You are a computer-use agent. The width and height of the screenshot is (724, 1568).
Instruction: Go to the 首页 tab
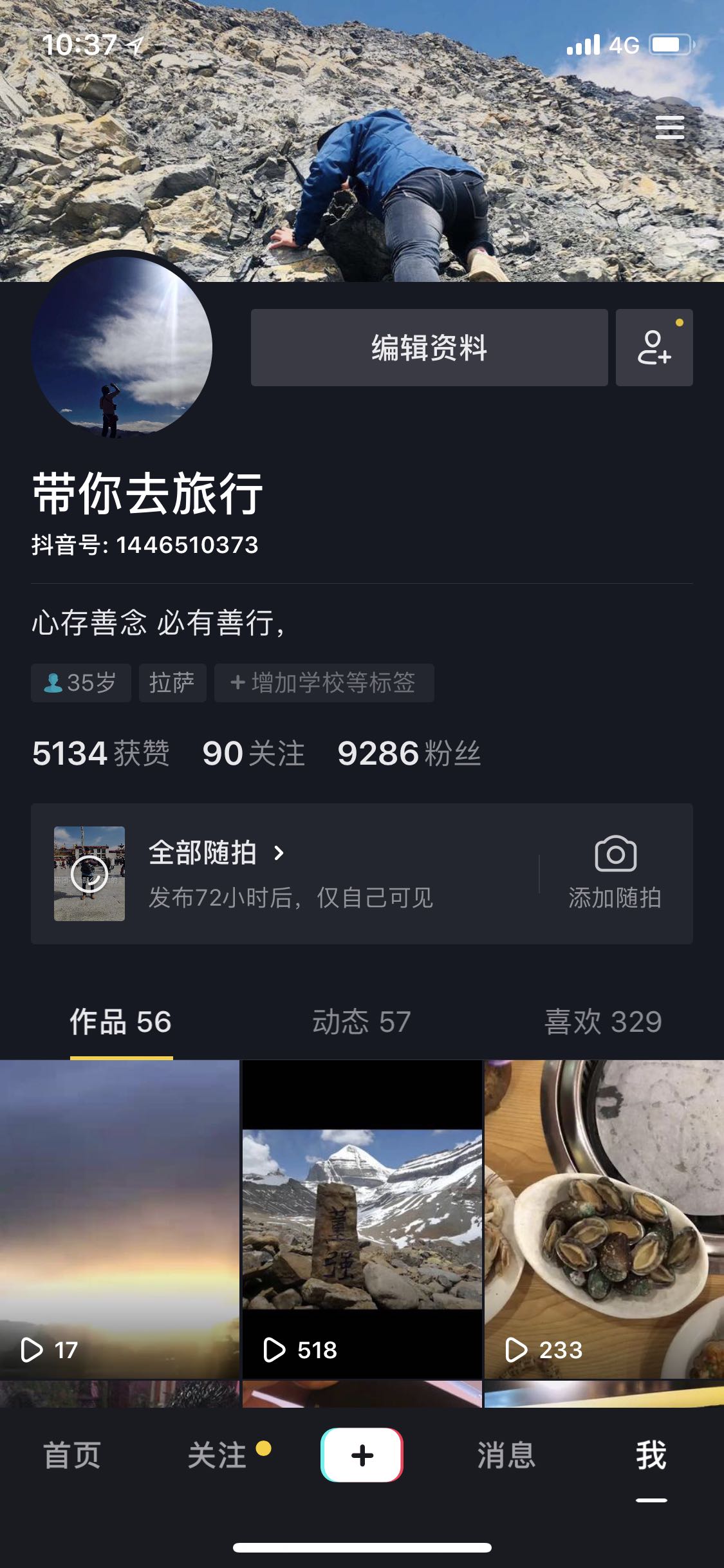click(x=72, y=1455)
